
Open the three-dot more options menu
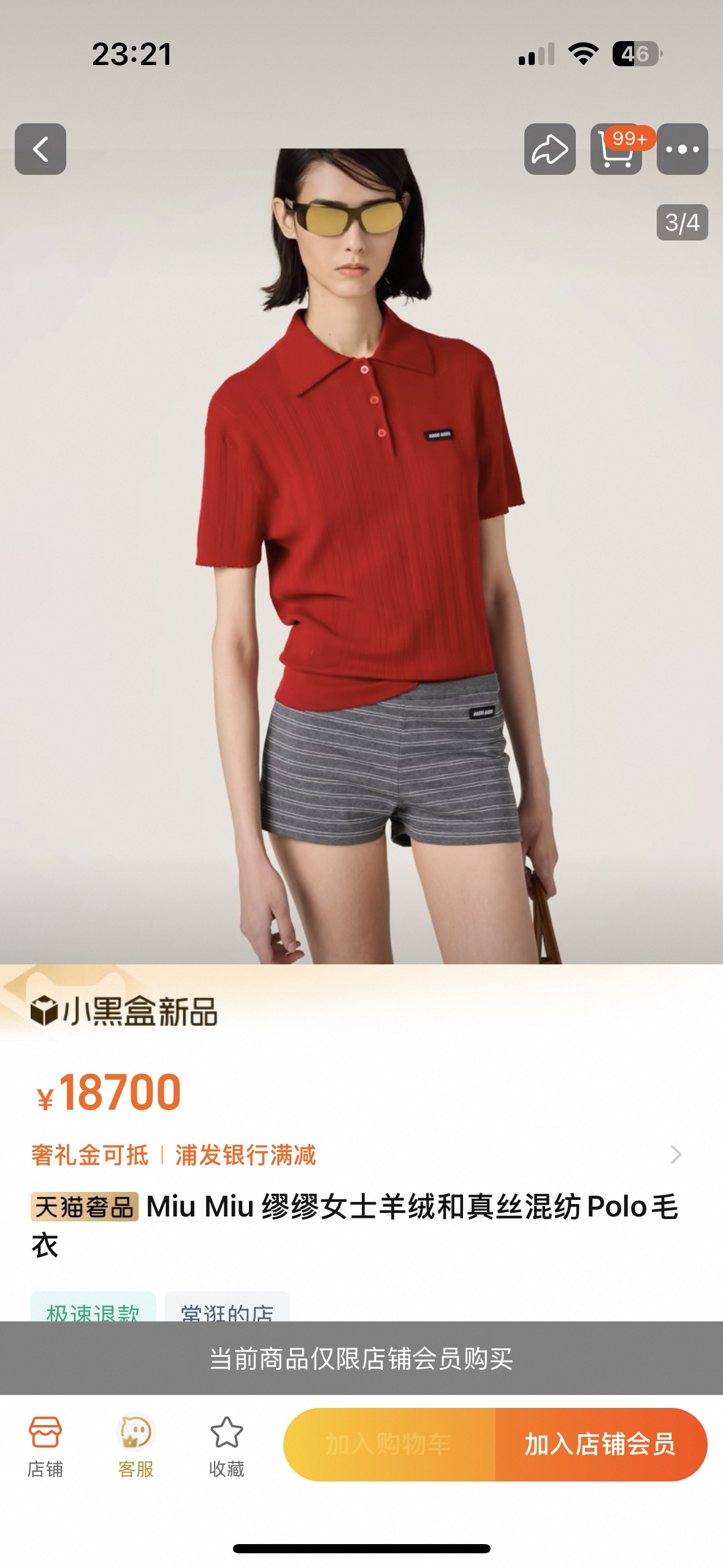[682, 149]
